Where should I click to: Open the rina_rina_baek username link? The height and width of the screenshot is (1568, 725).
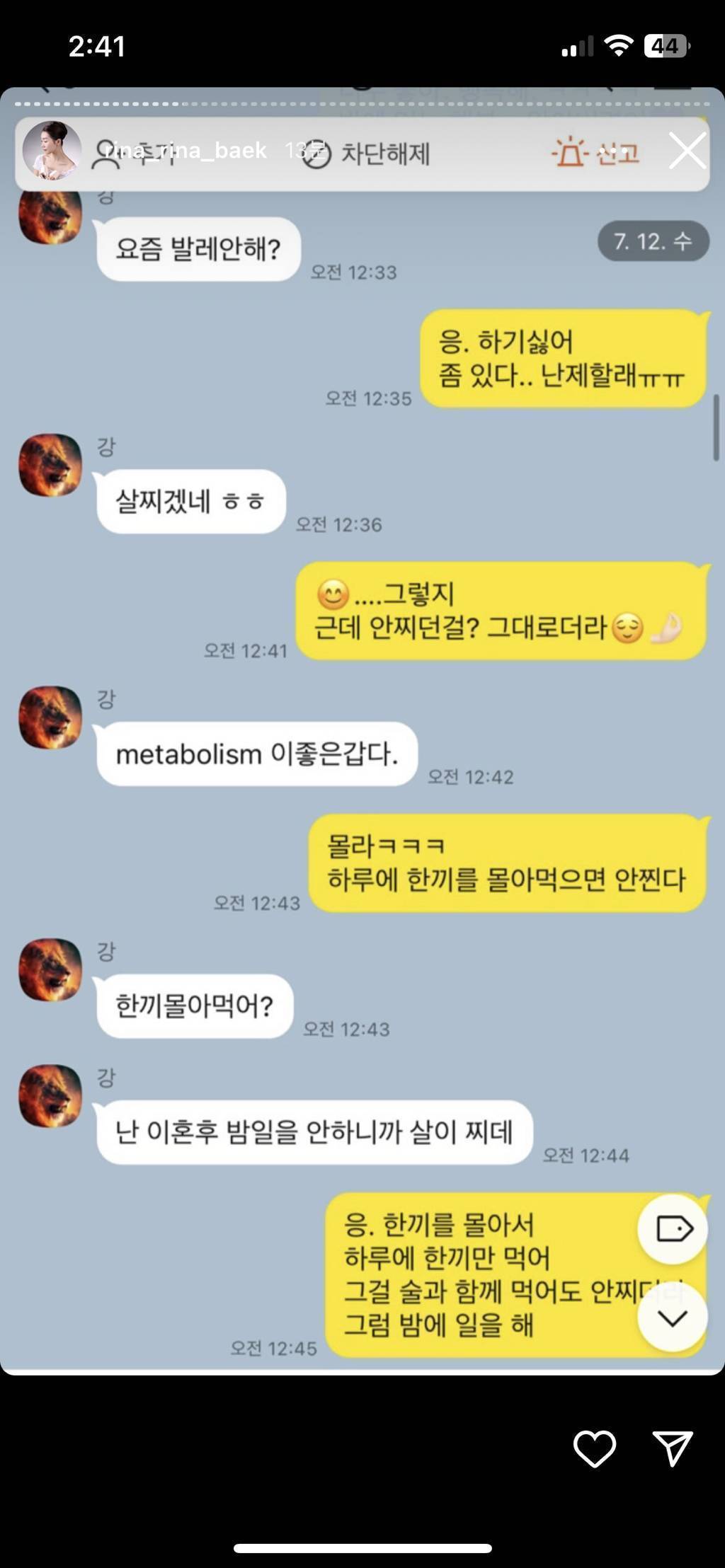pyautogui.click(x=187, y=151)
